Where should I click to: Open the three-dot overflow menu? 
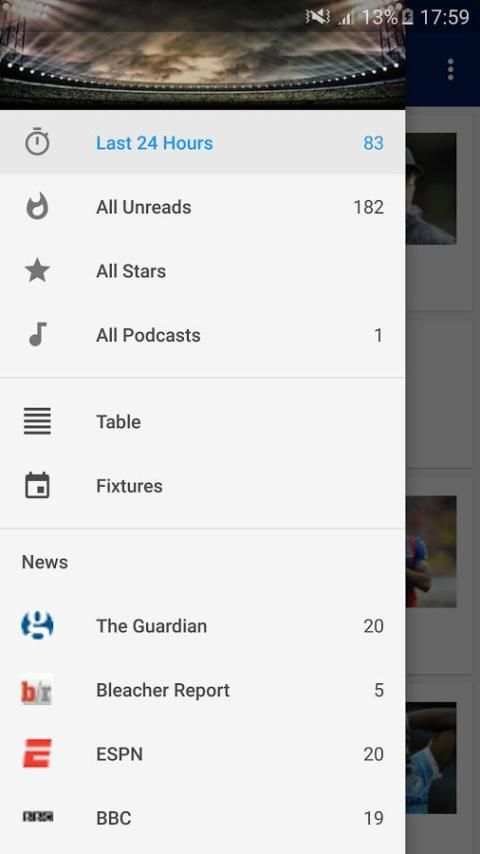coord(450,69)
